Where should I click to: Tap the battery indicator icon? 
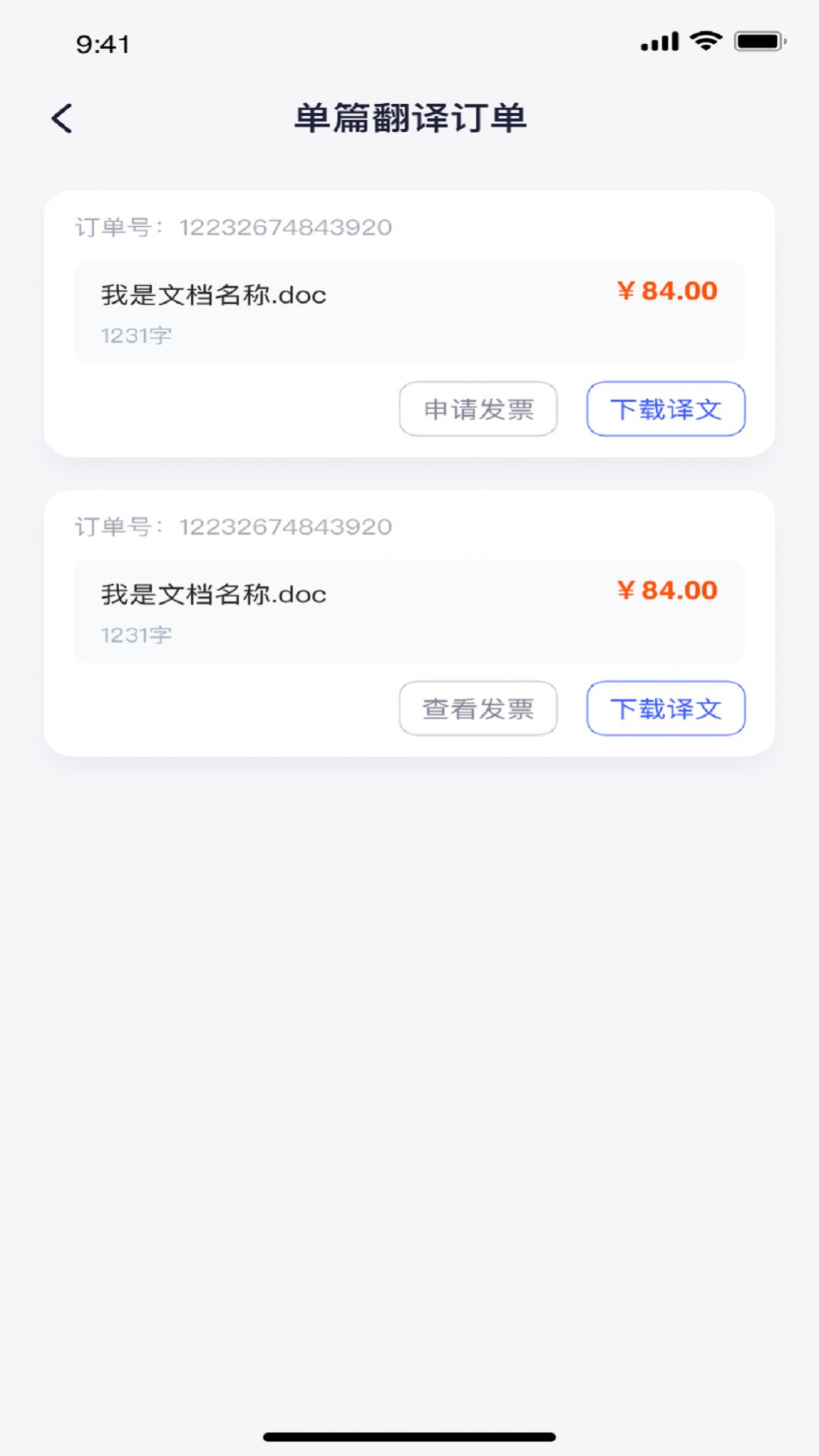tap(755, 42)
